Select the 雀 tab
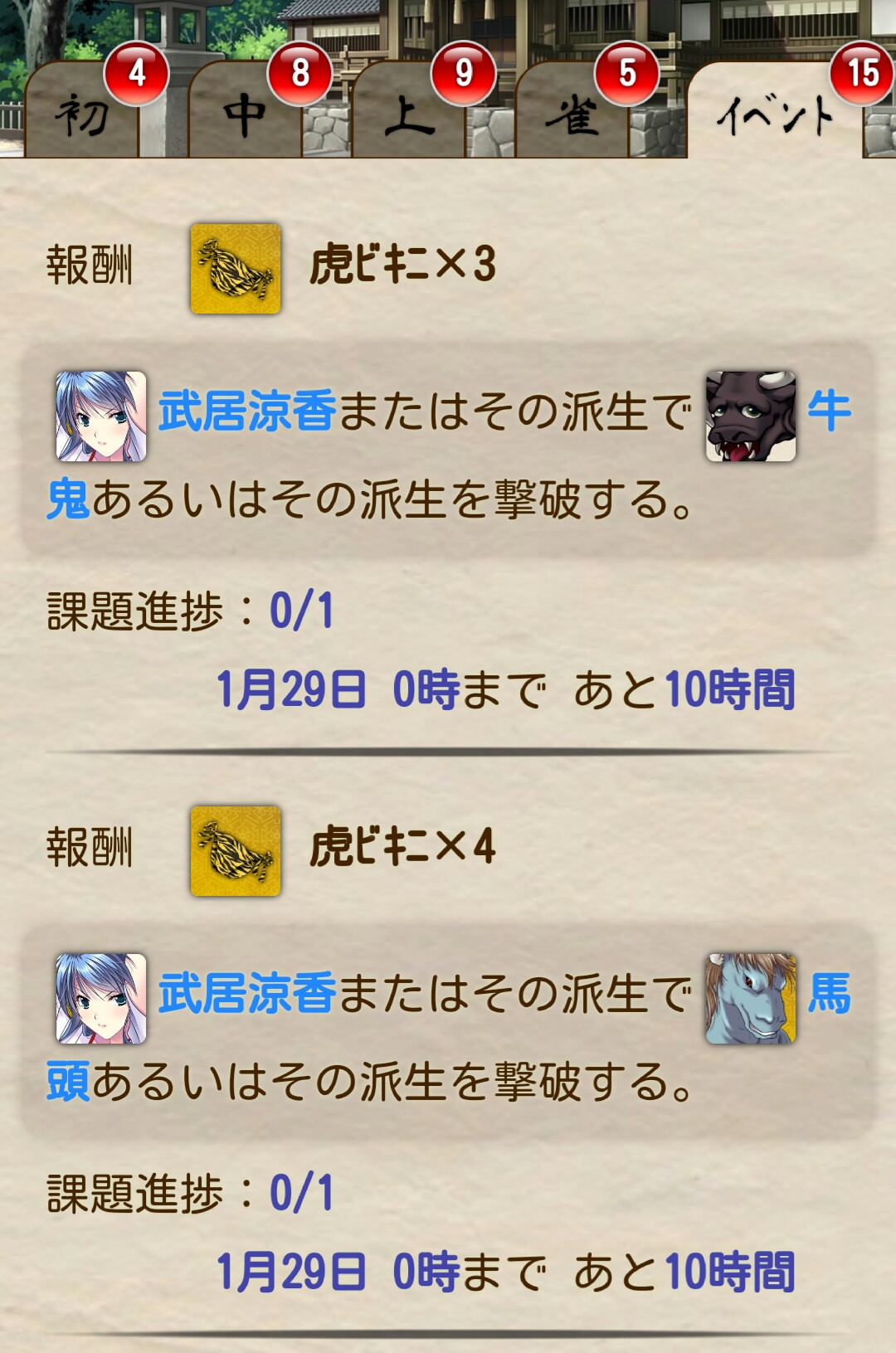This screenshot has width=896, height=1353. [x=572, y=114]
